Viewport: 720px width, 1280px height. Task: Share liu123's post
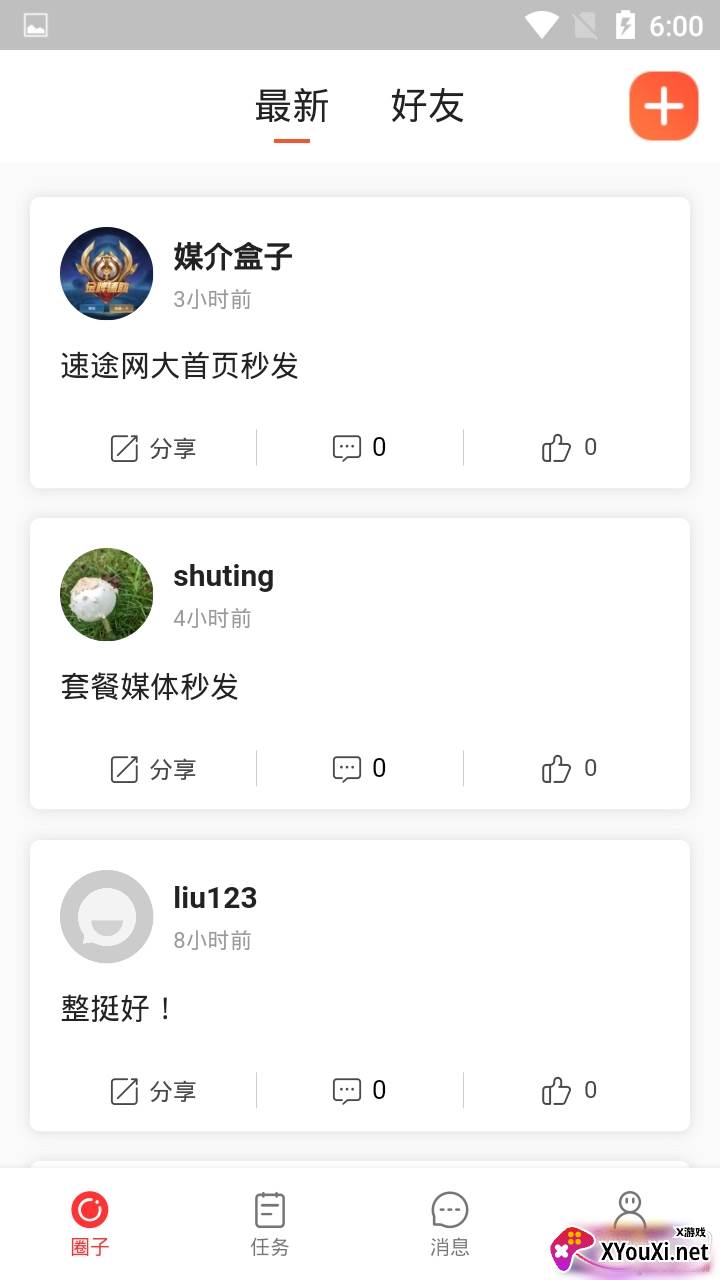153,1091
